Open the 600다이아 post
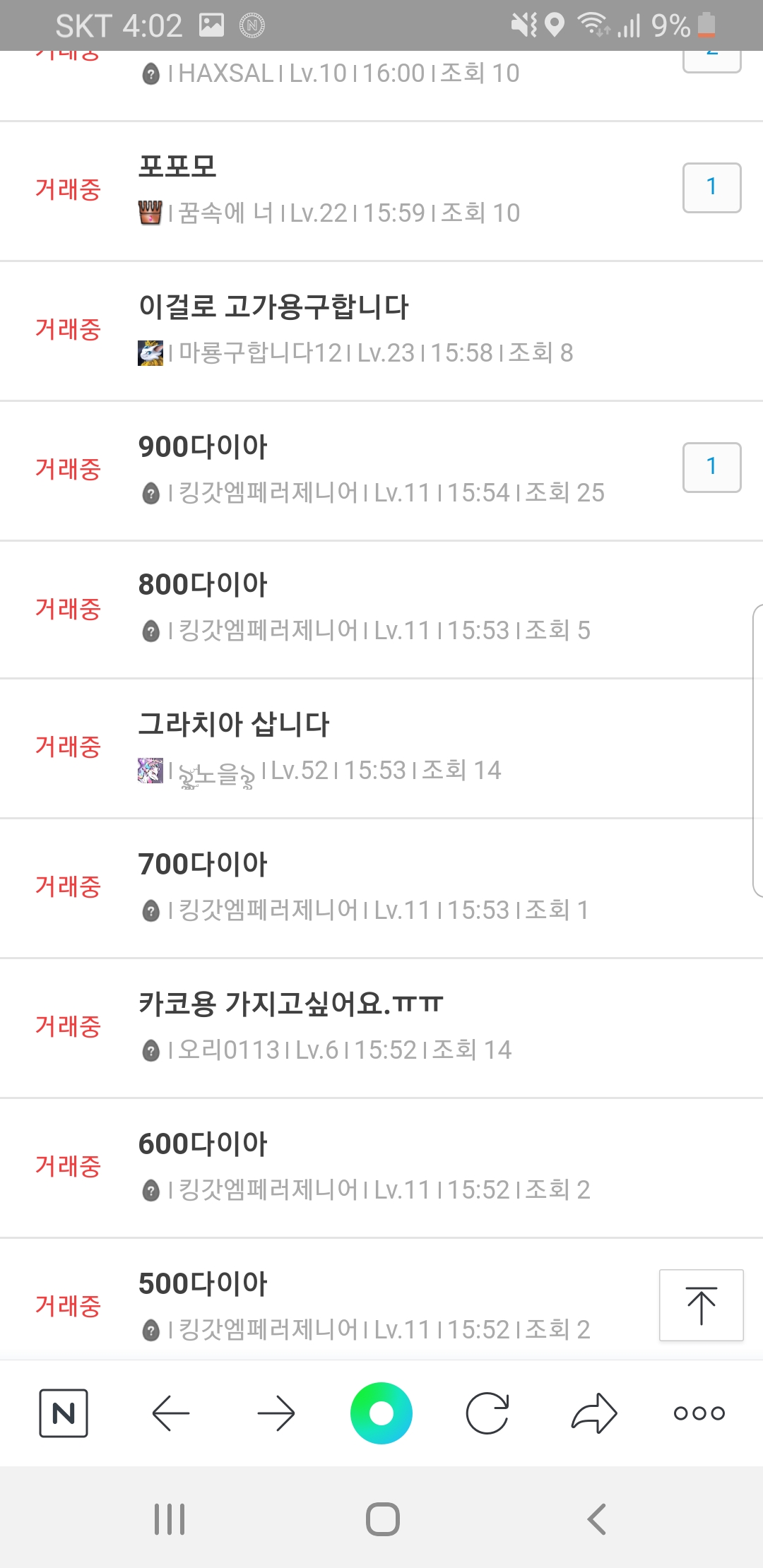The image size is (763, 1568). 203,1144
